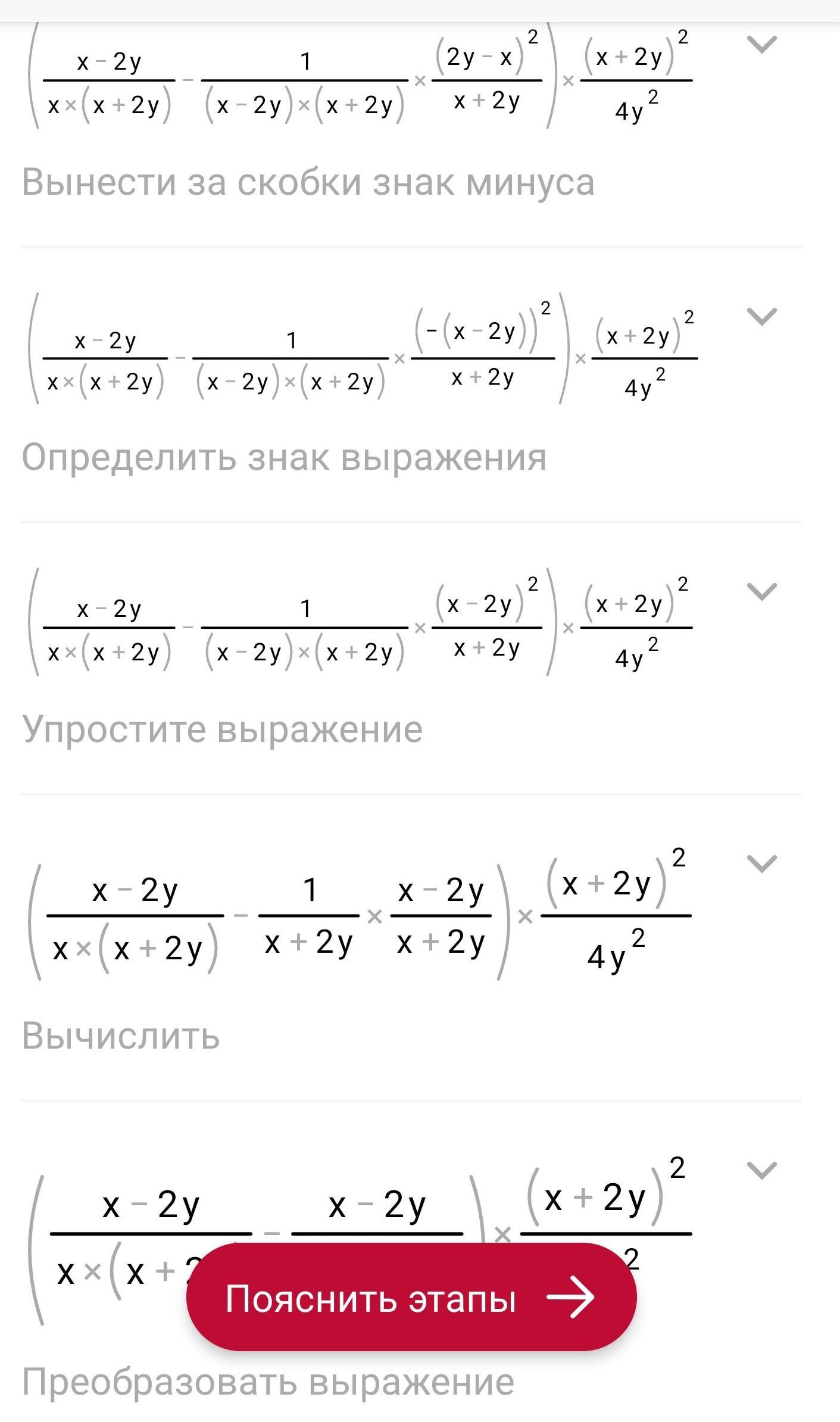The image size is (840, 1422).
Task: Expand the 'Вычислить' step
Action: coord(761,863)
